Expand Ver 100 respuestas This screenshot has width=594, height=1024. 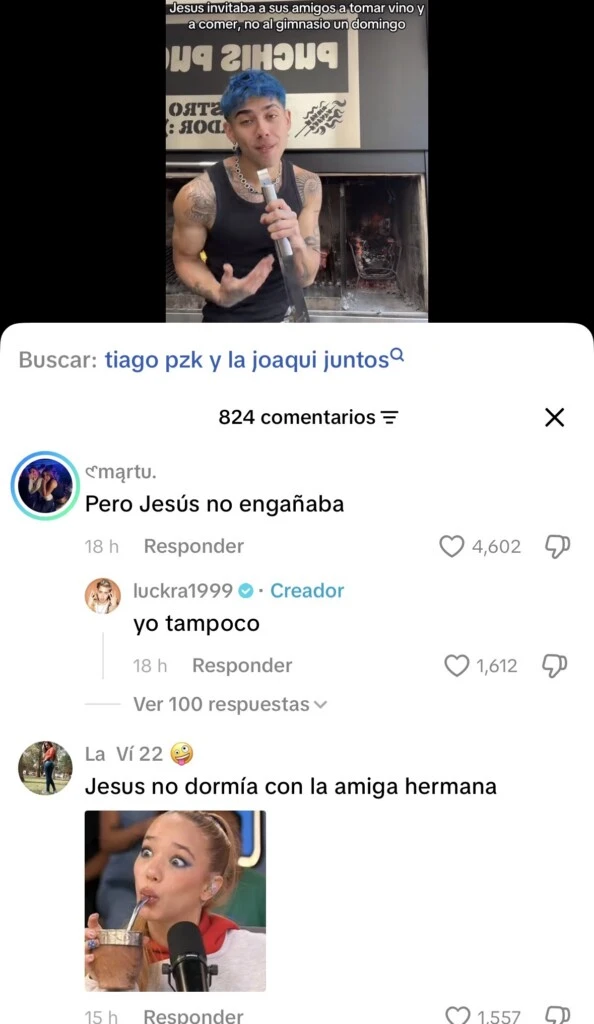[230, 704]
